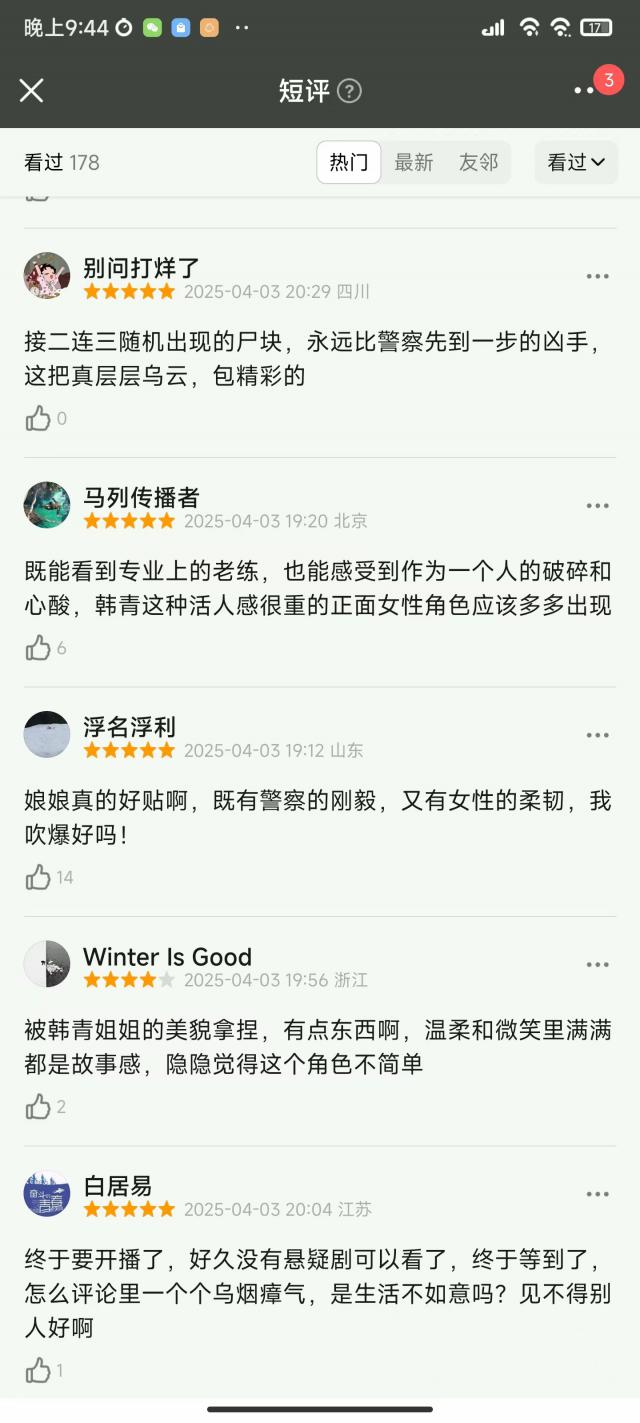This screenshot has width=640, height=1423.
Task: Switch to the 友邻 tab
Action: 478,162
